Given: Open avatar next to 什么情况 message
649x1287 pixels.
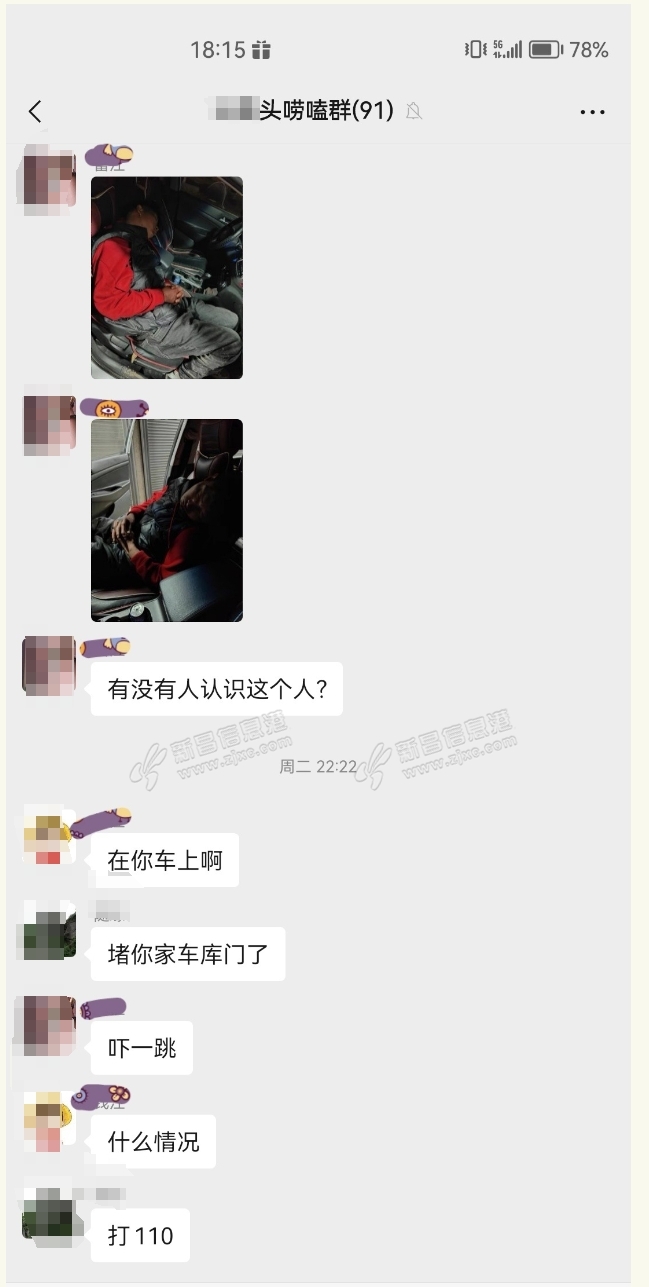Looking at the screenshot, I should click(x=49, y=1118).
